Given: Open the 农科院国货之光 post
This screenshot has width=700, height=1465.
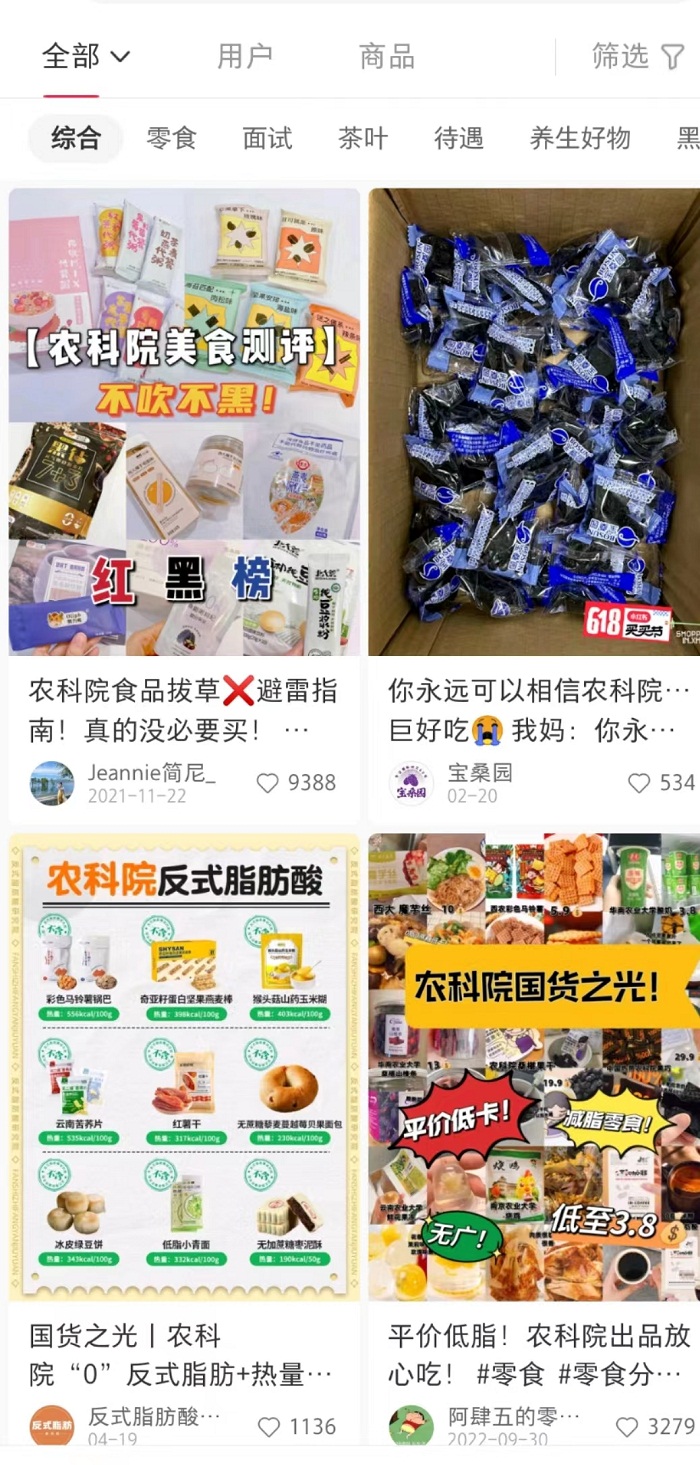Looking at the screenshot, I should coord(534,1065).
